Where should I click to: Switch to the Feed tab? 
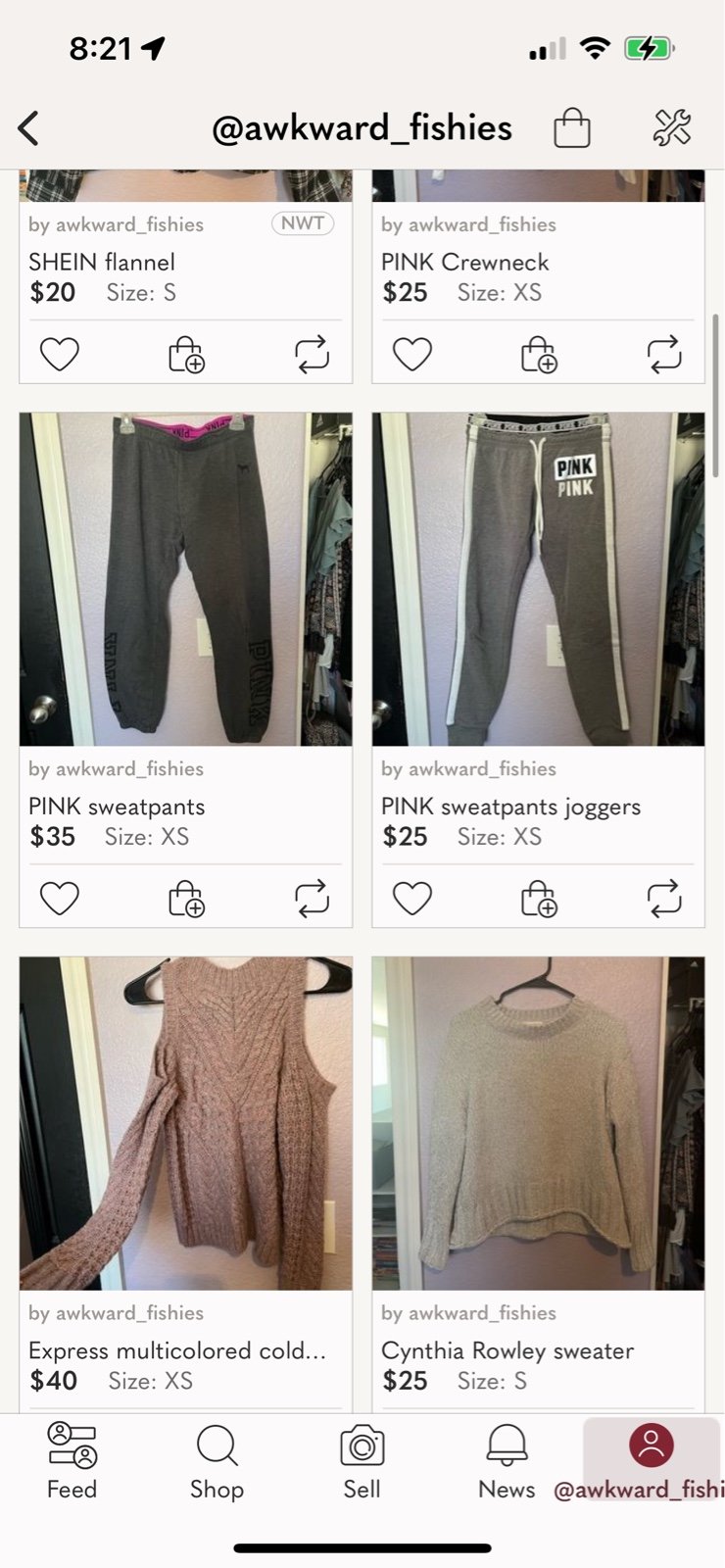[72, 1460]
